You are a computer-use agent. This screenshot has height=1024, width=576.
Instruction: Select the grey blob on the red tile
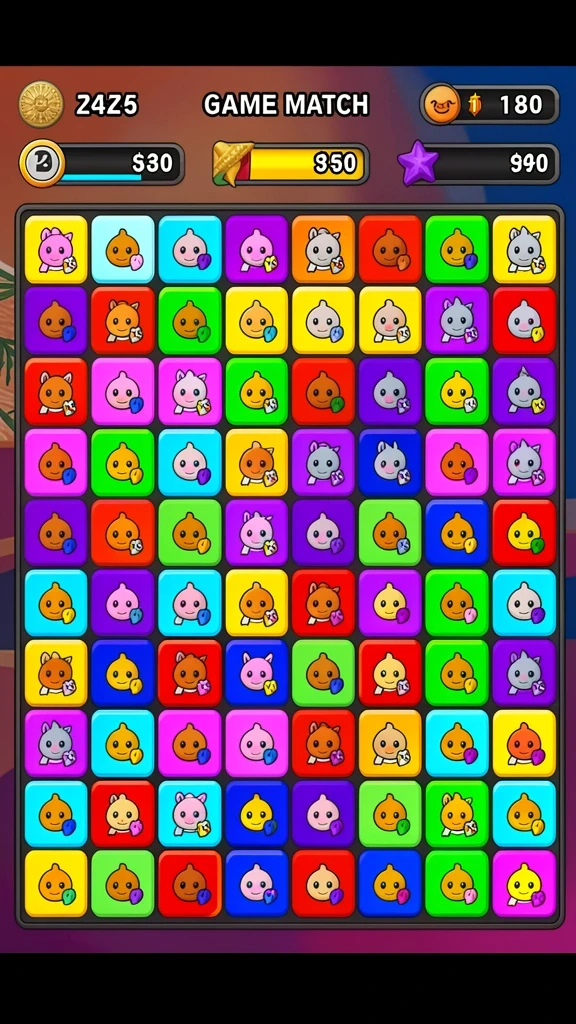(x=524, y=320)
